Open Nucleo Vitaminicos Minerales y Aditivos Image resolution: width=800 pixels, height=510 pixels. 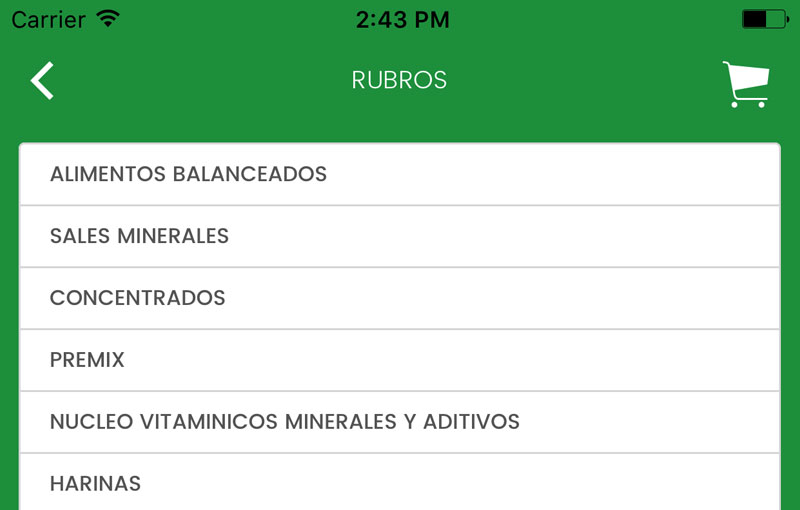pos(399,422)
